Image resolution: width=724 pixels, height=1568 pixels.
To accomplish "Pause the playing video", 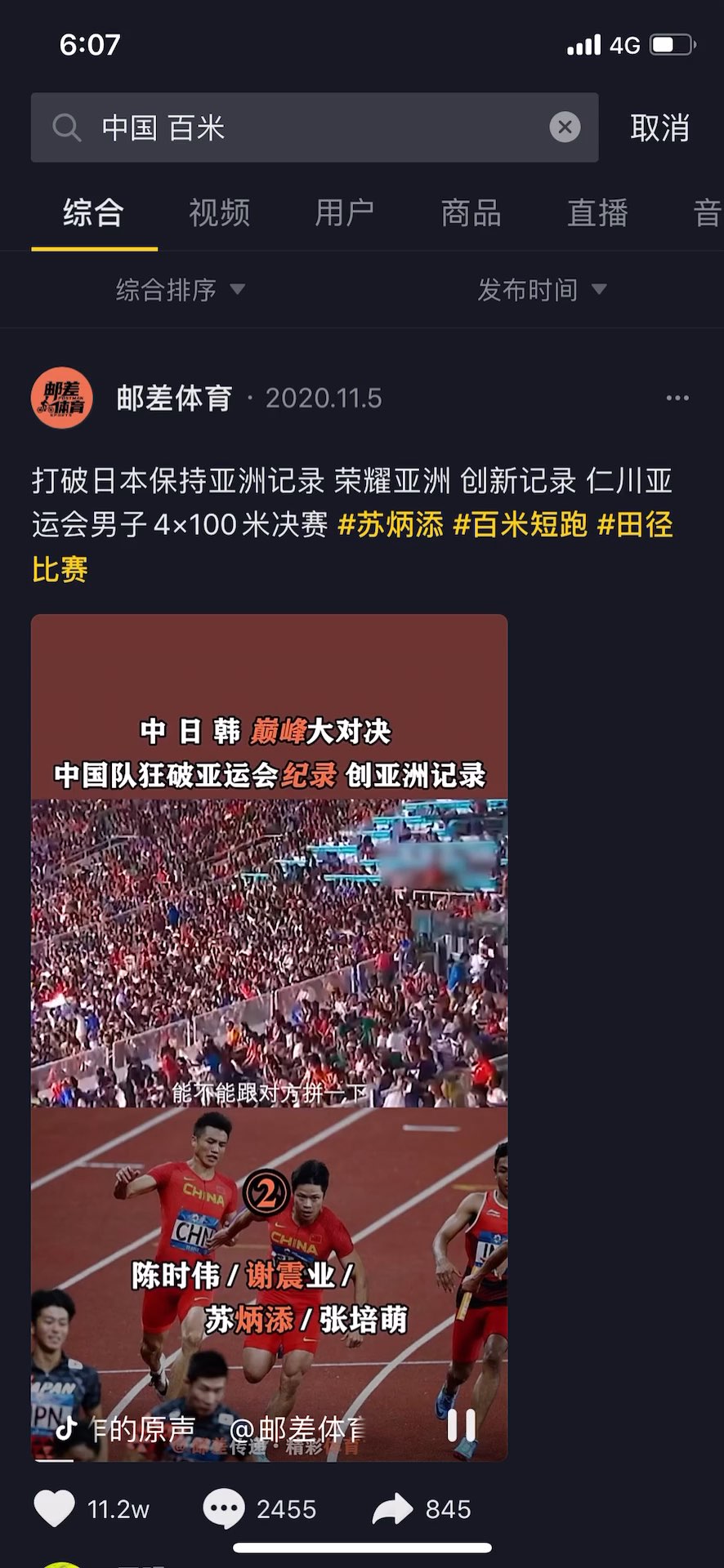I will pyautogui.click(x=461, y=1426).
